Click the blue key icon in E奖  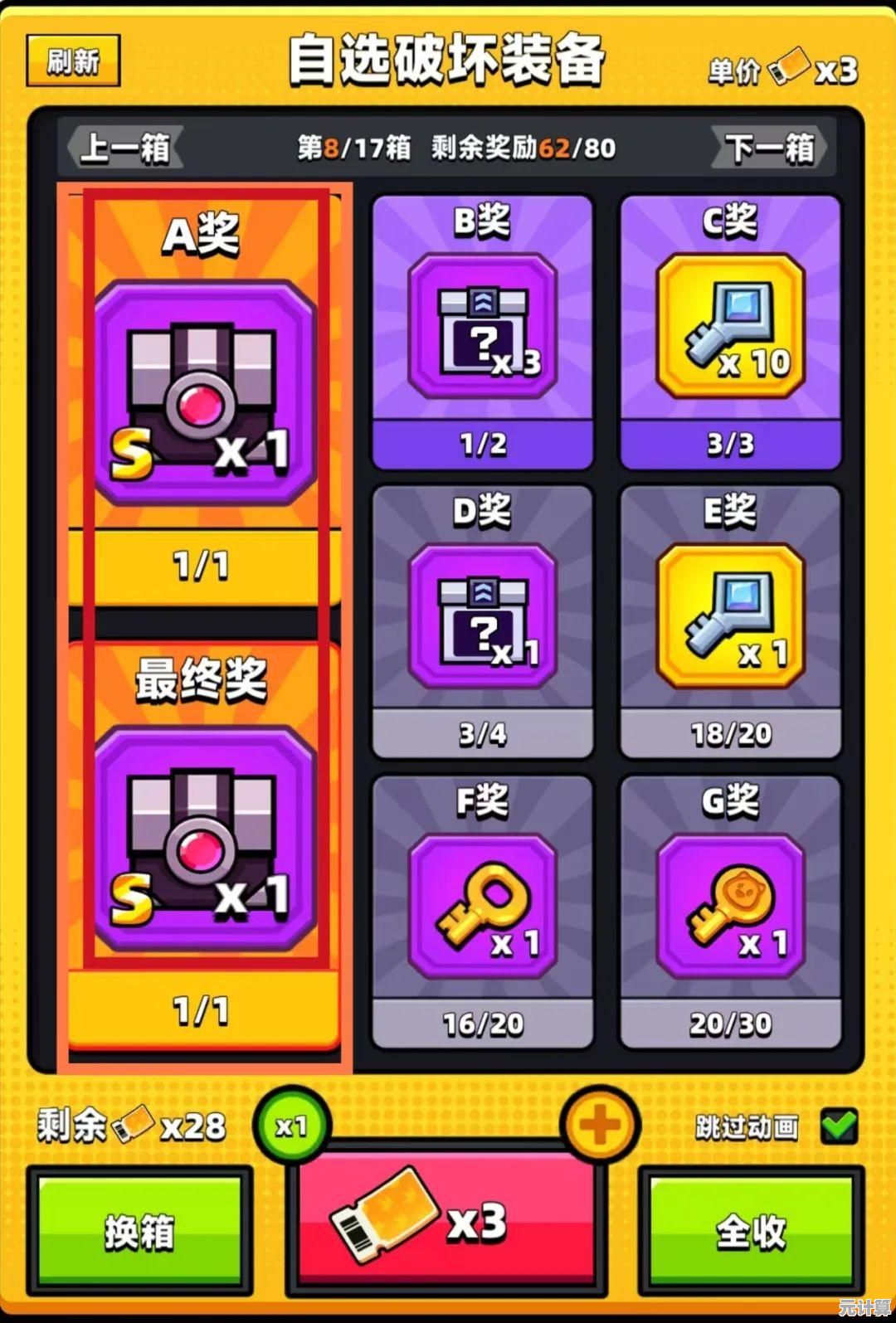730,618
